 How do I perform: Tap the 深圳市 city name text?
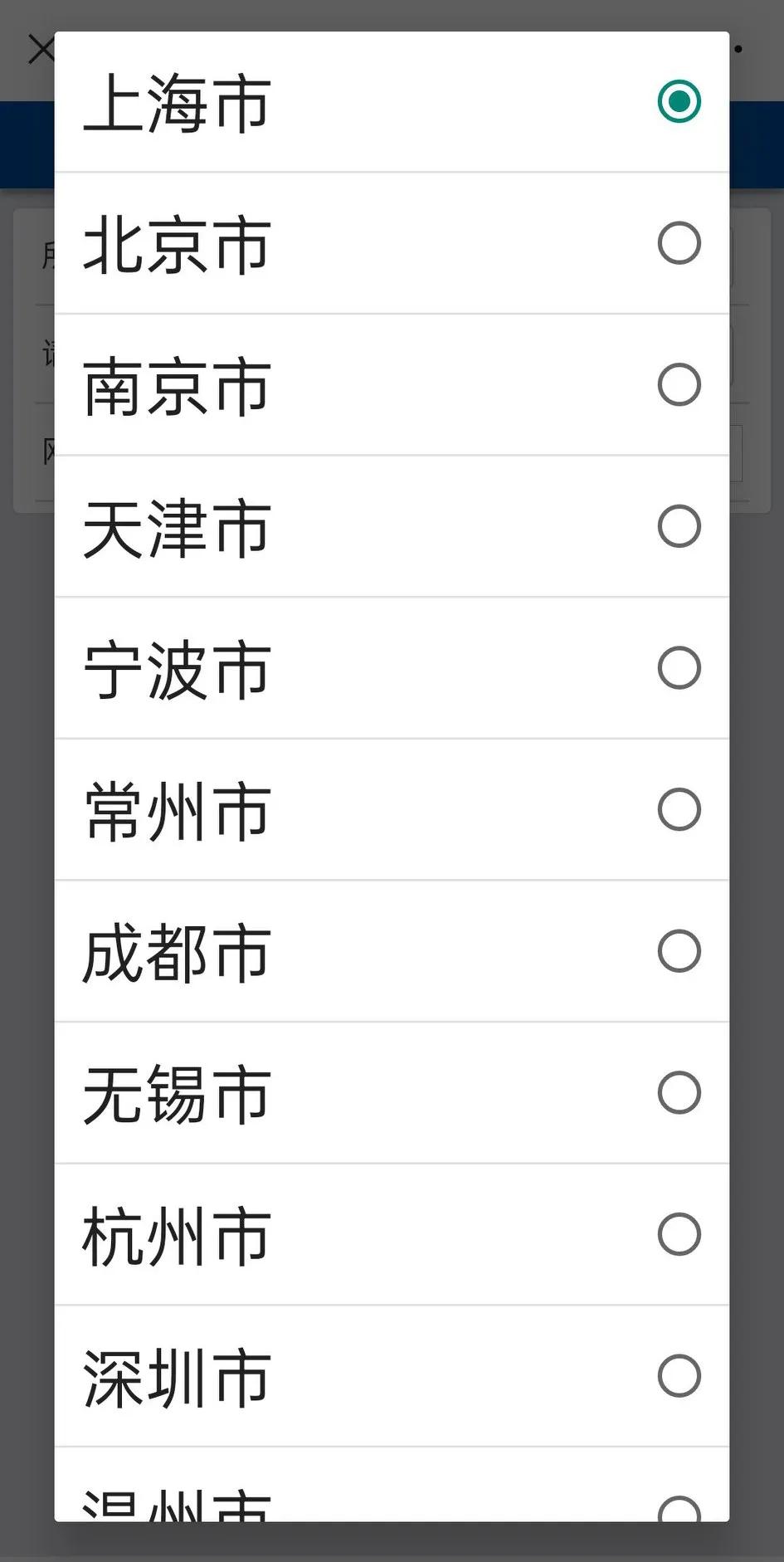coord(176,1375)
